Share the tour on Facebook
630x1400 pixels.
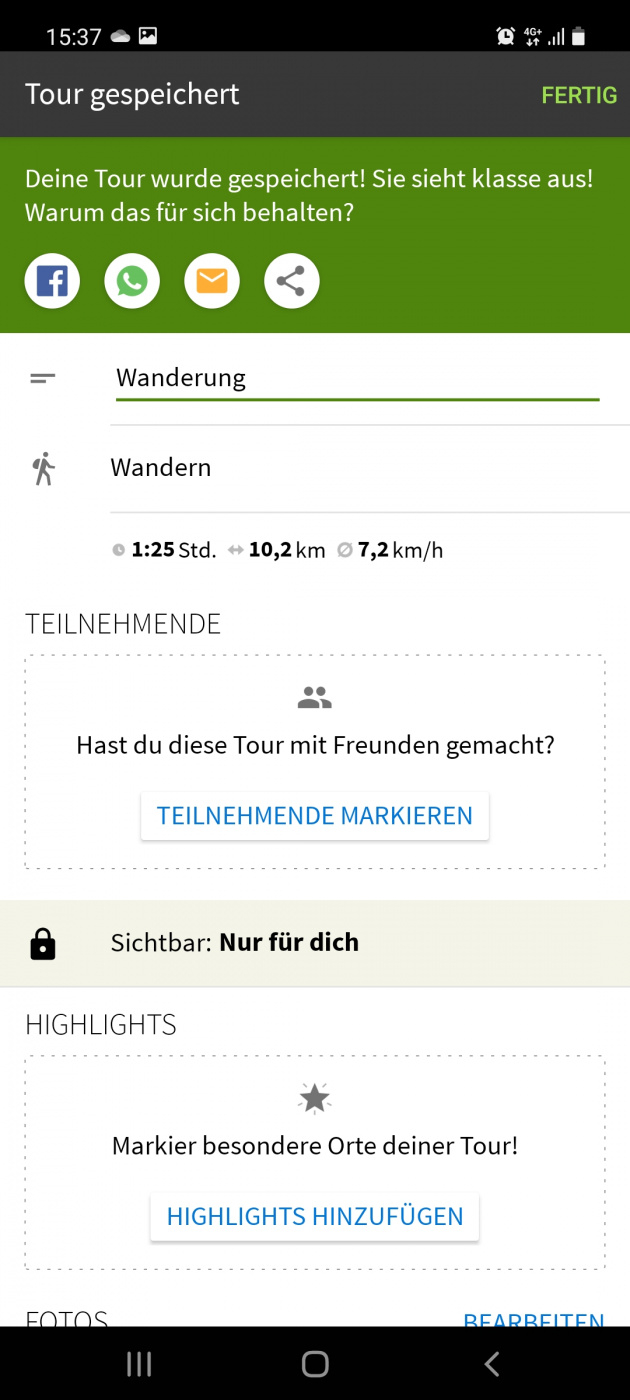tap(52, 281)
